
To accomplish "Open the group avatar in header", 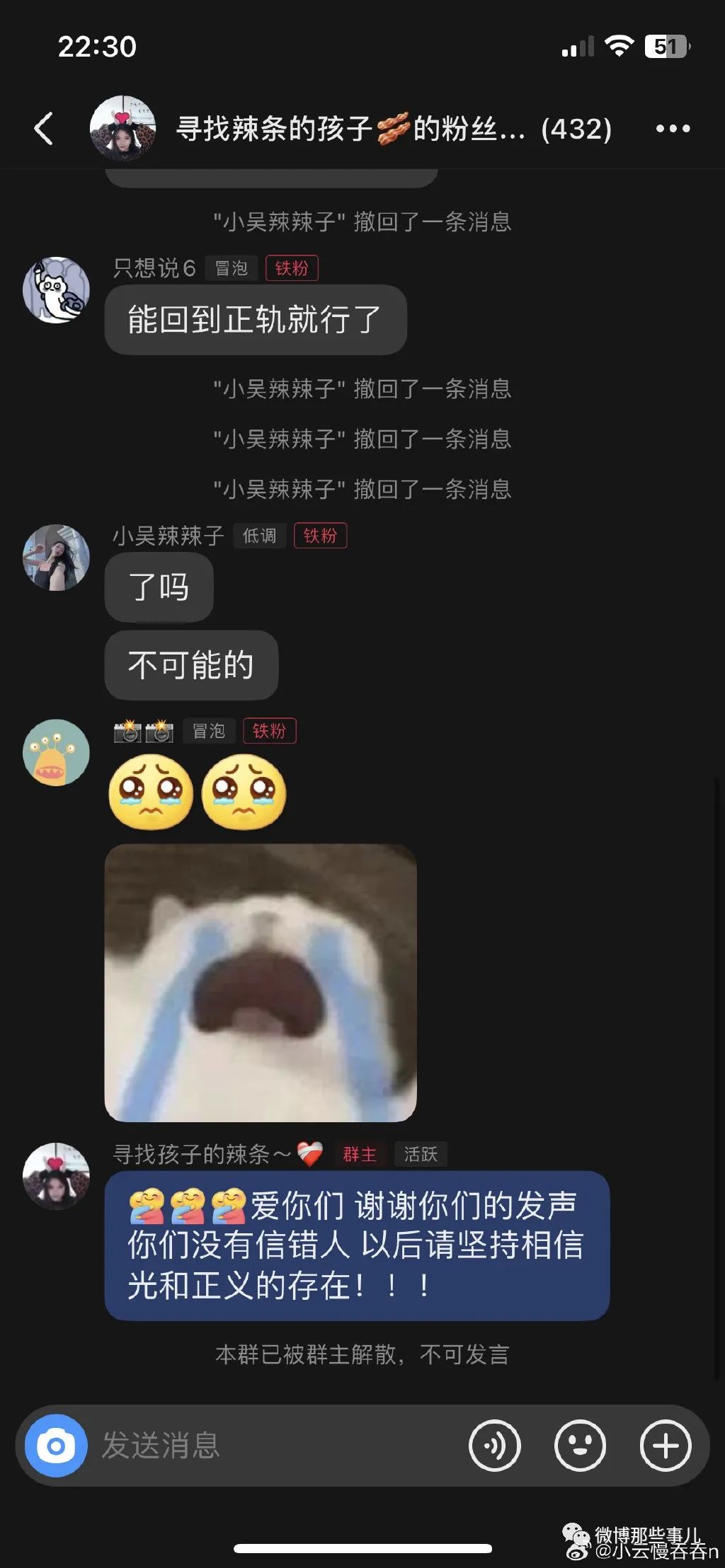I will pyautogui.click(x=122, y=129).
